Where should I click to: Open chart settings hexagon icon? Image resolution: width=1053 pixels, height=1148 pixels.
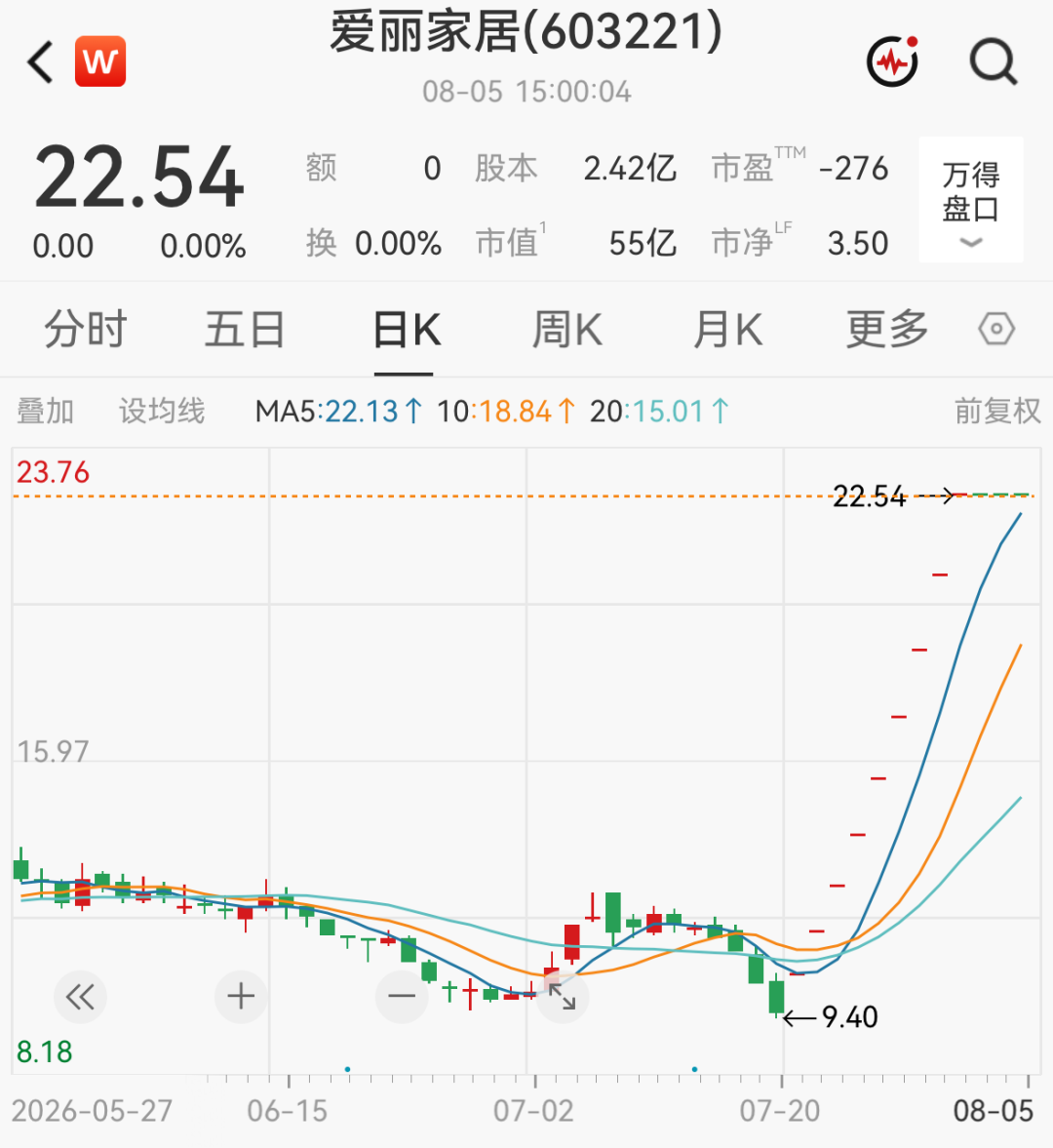pyautogui.click(x=996, y=329)
